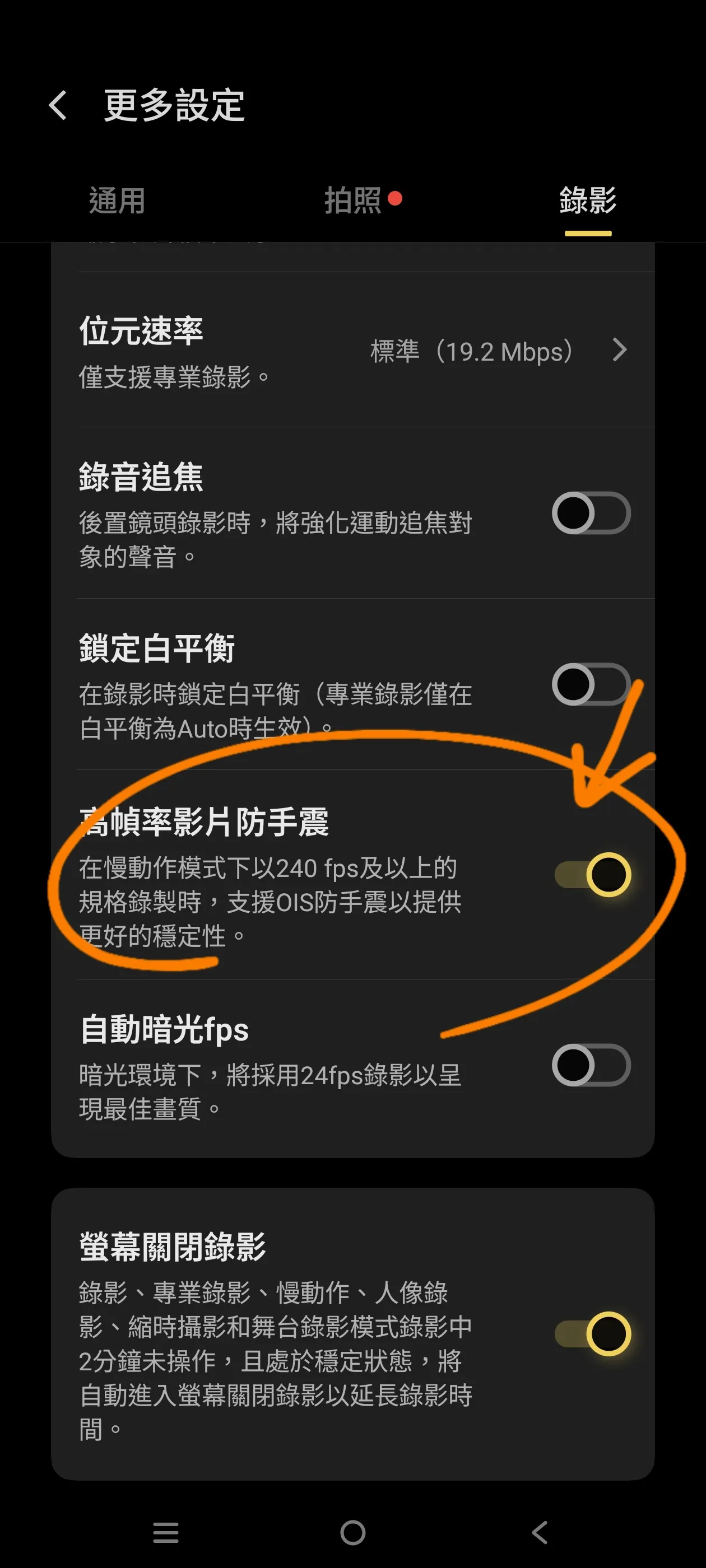Switch to the 通用 tab
This screenshot has width=706, height=1568.
tap(115, 201)
